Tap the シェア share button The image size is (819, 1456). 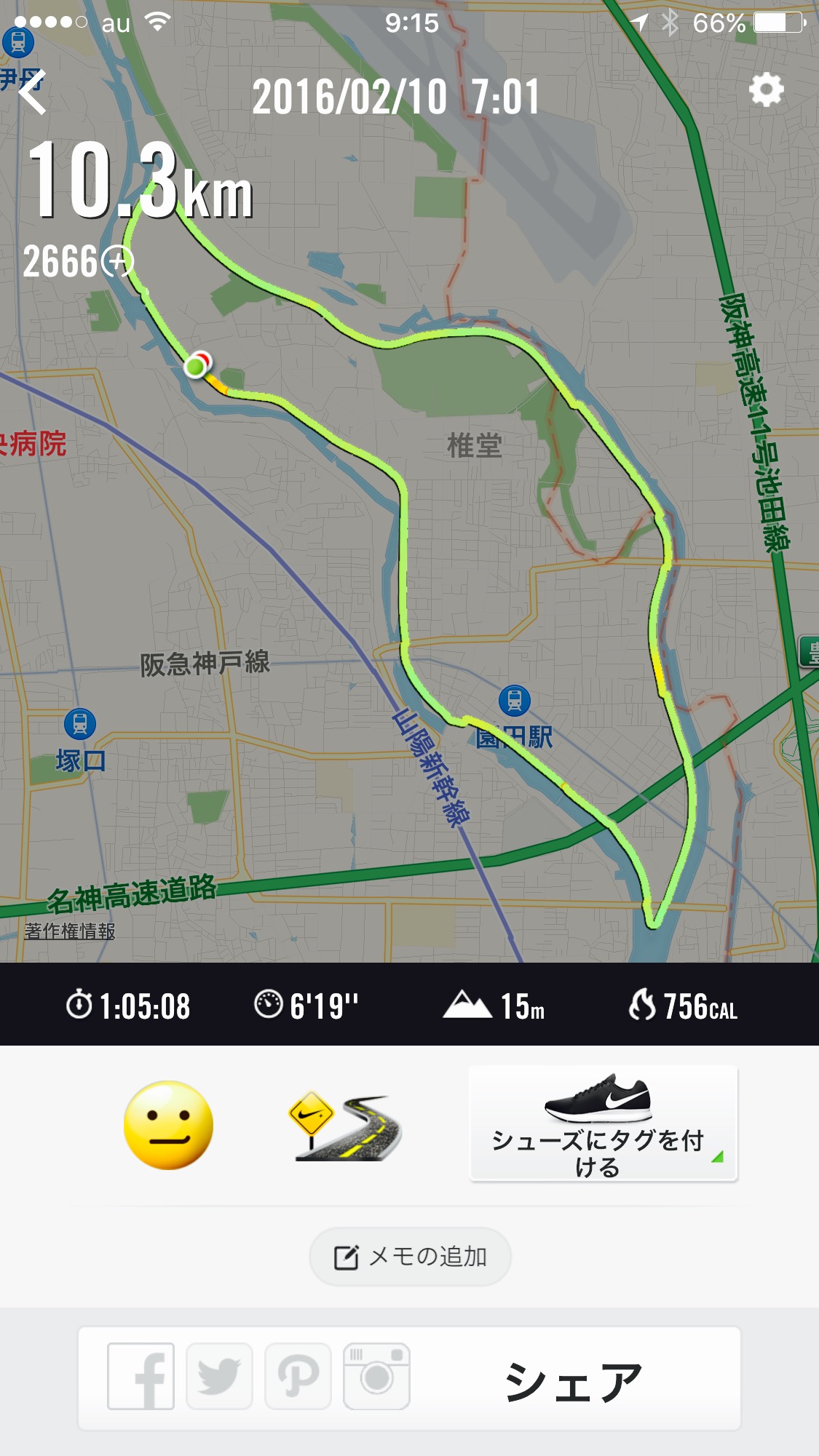[x=574, y=1380]
